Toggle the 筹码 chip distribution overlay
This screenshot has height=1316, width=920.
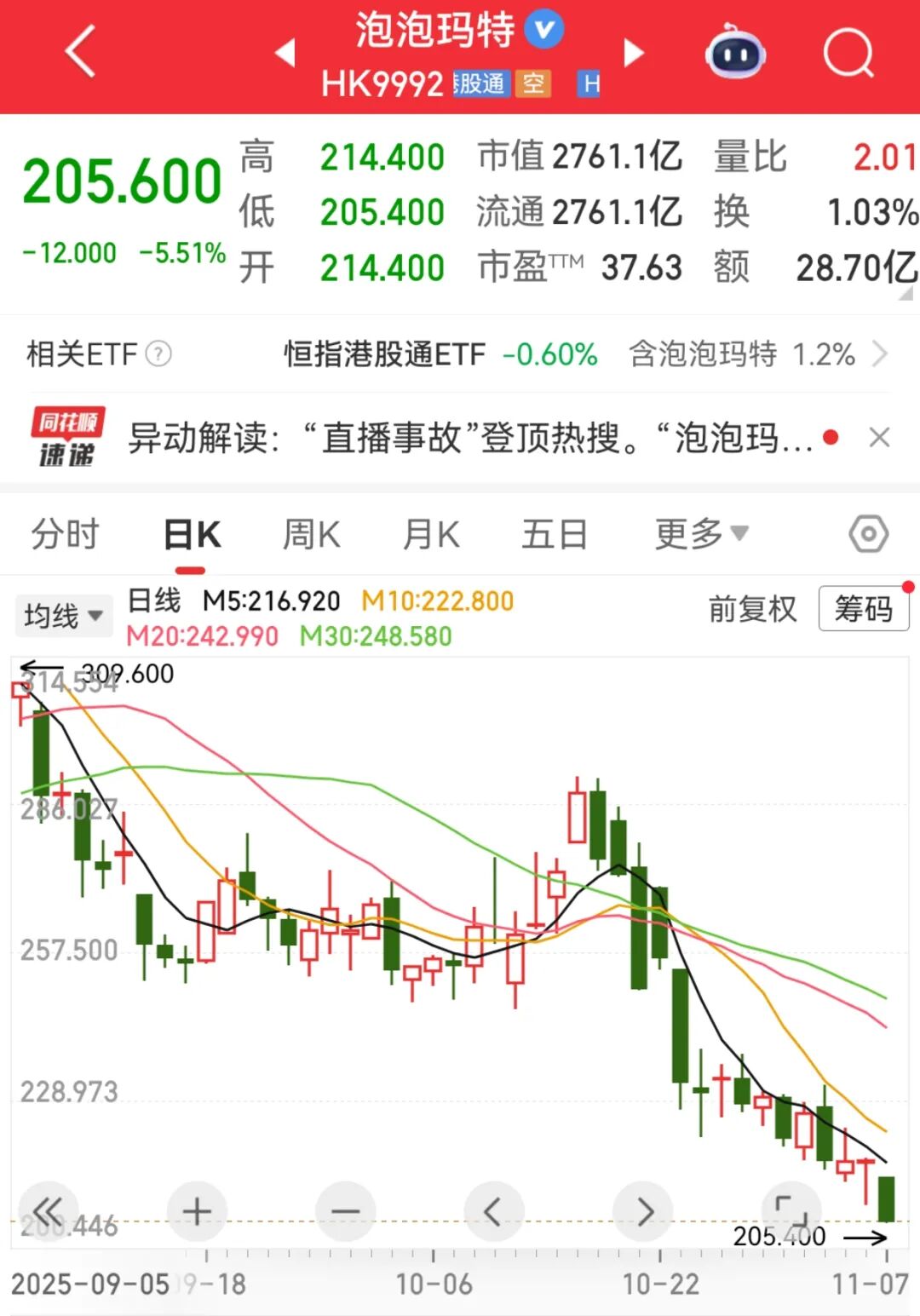(x=864, y=609)
